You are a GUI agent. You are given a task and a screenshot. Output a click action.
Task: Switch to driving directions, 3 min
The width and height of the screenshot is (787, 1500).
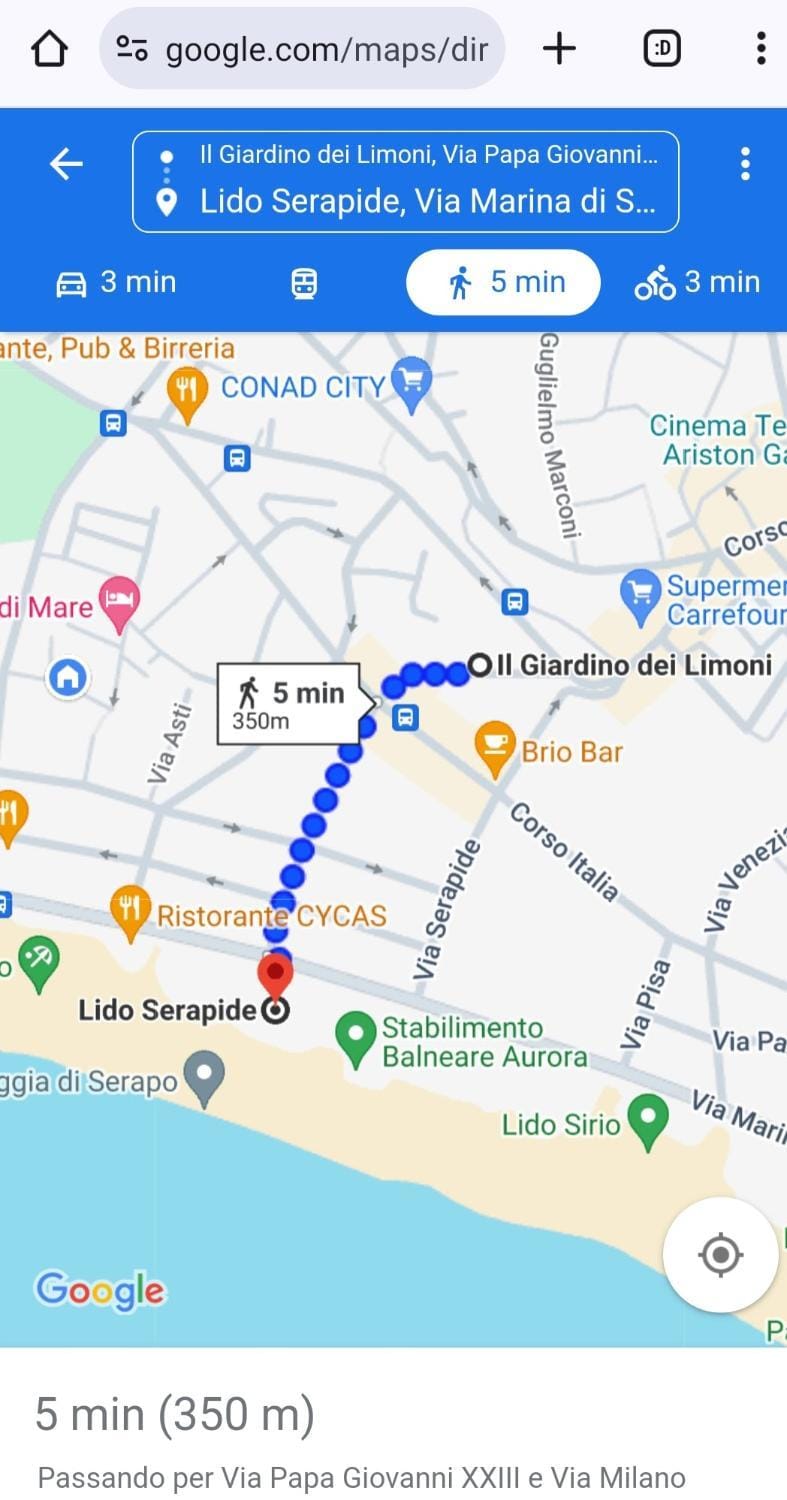[115, 283]
